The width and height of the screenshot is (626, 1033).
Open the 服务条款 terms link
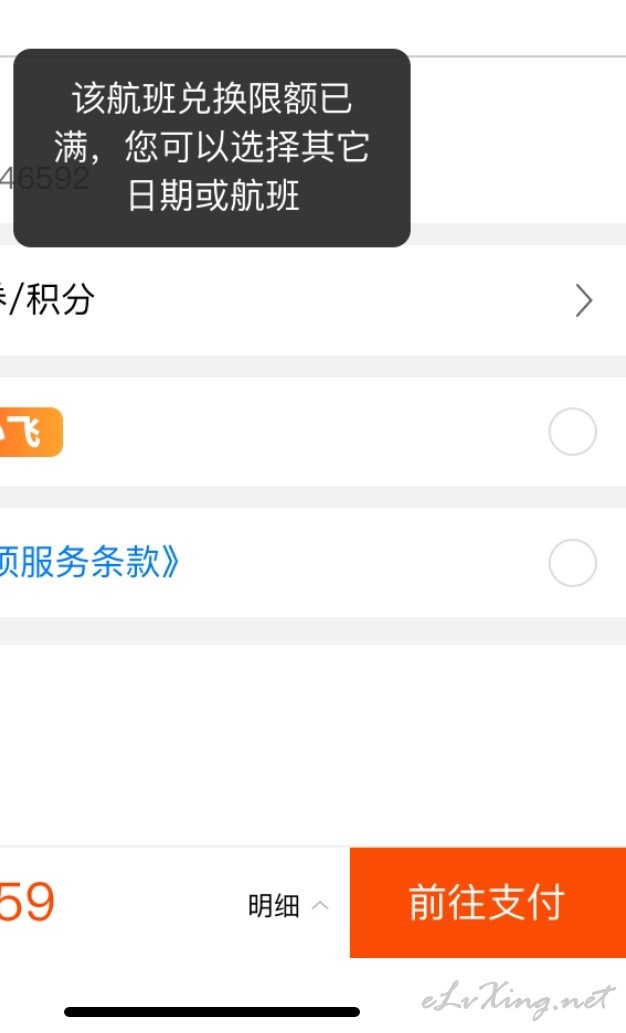(89, 562)
